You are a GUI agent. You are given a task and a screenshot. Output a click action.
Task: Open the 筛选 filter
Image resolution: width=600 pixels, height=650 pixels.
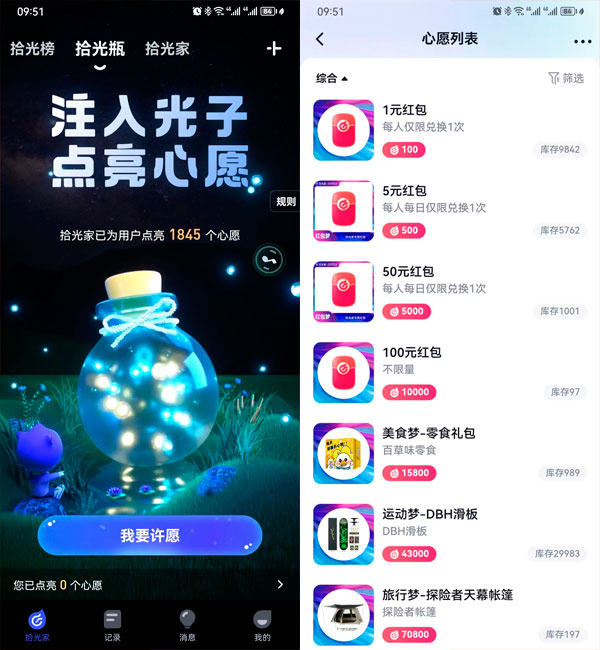566,78
